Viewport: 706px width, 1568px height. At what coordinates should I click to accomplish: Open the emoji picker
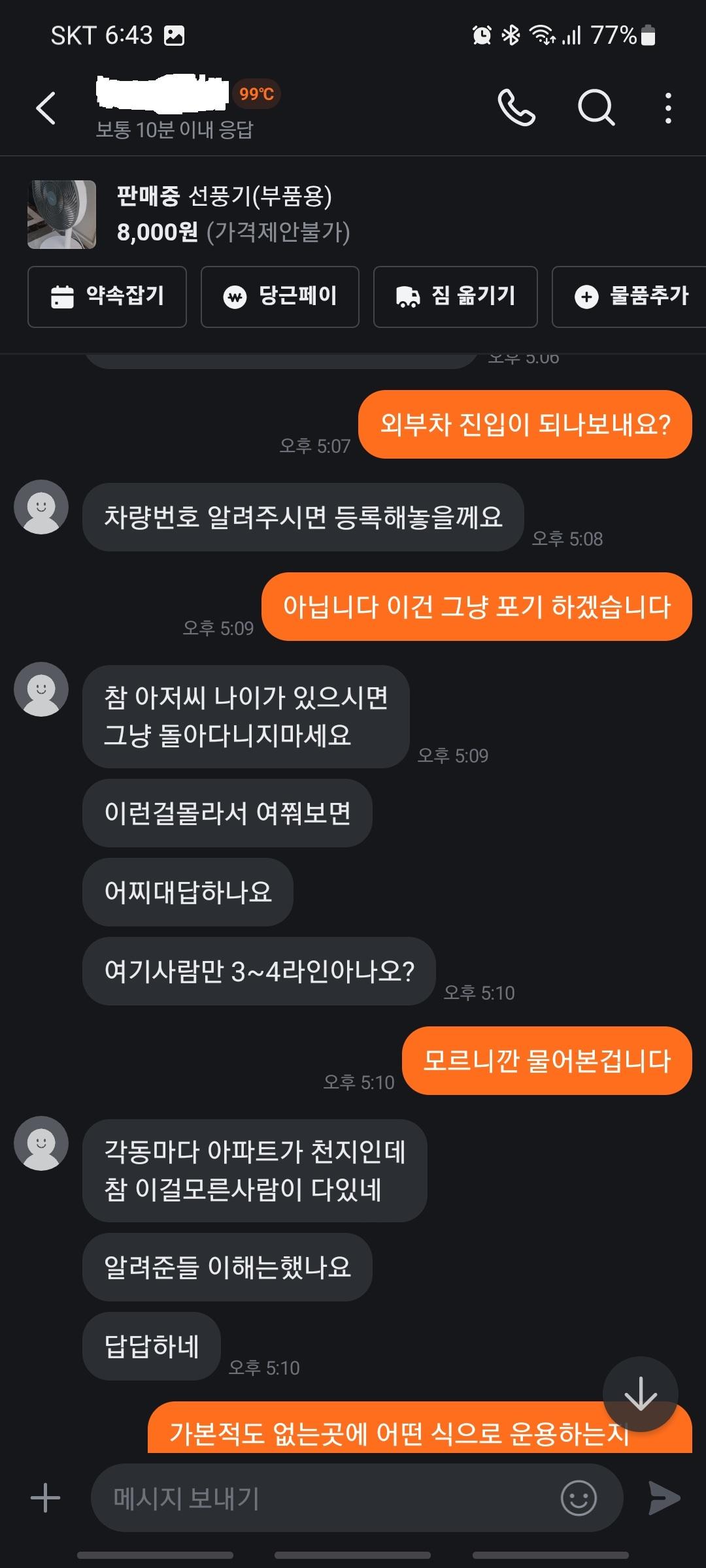(579, 1498)
